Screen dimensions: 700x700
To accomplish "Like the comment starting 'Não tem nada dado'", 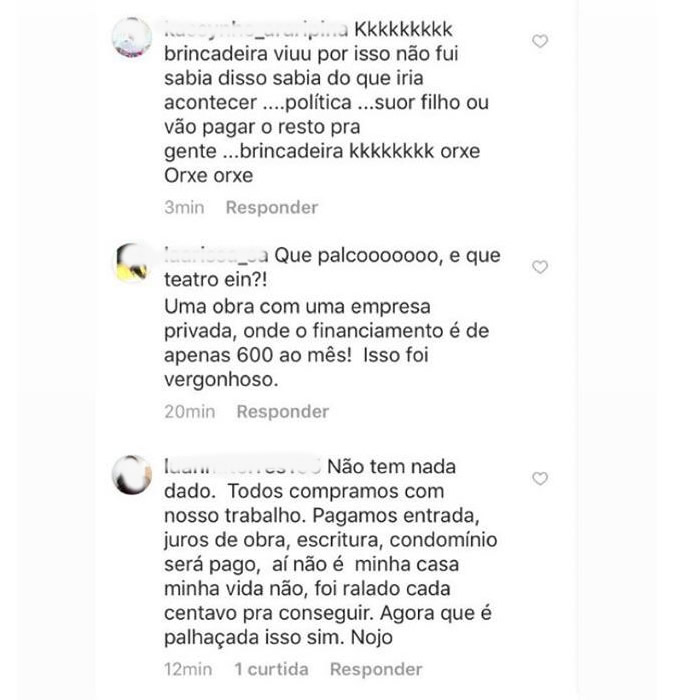I will 540,479.
